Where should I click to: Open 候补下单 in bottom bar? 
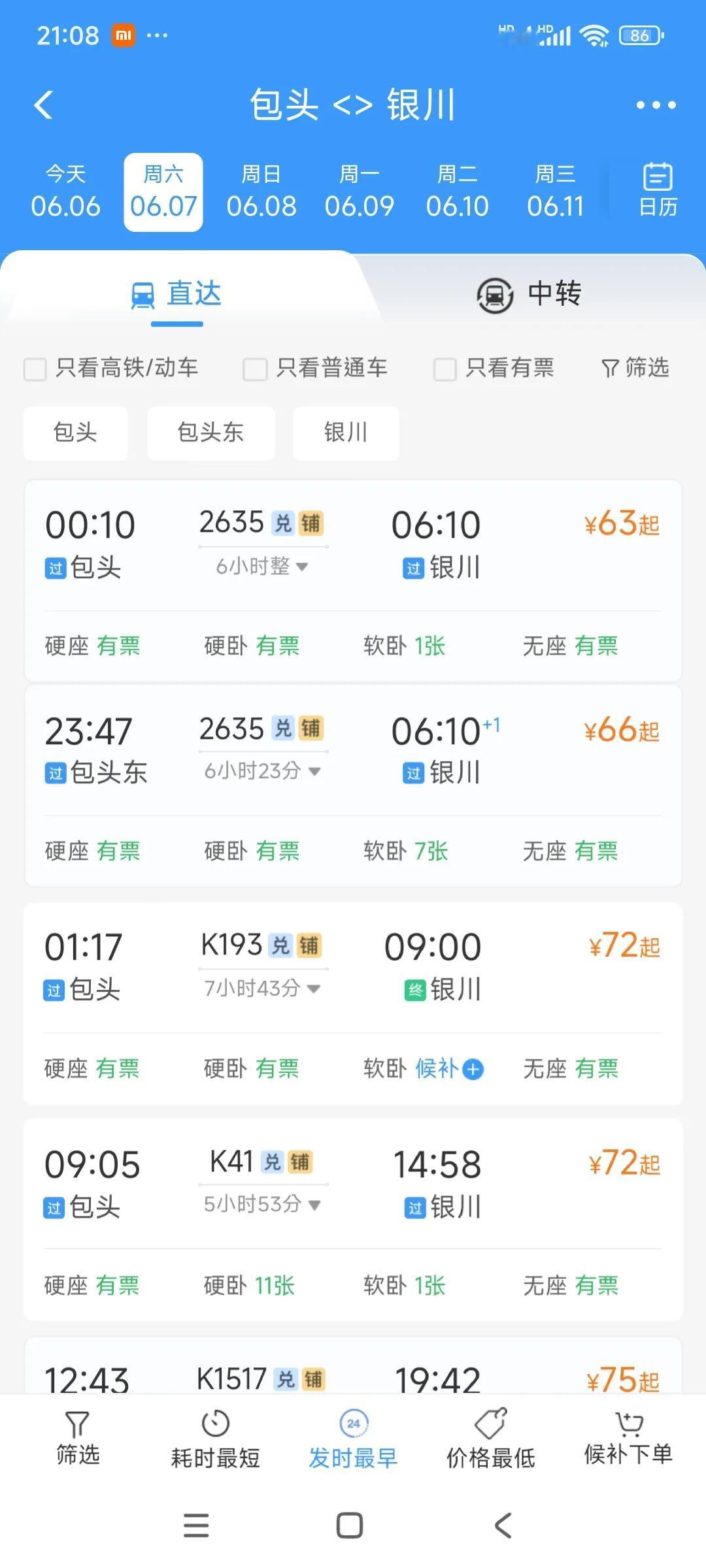coord(628,1439)
